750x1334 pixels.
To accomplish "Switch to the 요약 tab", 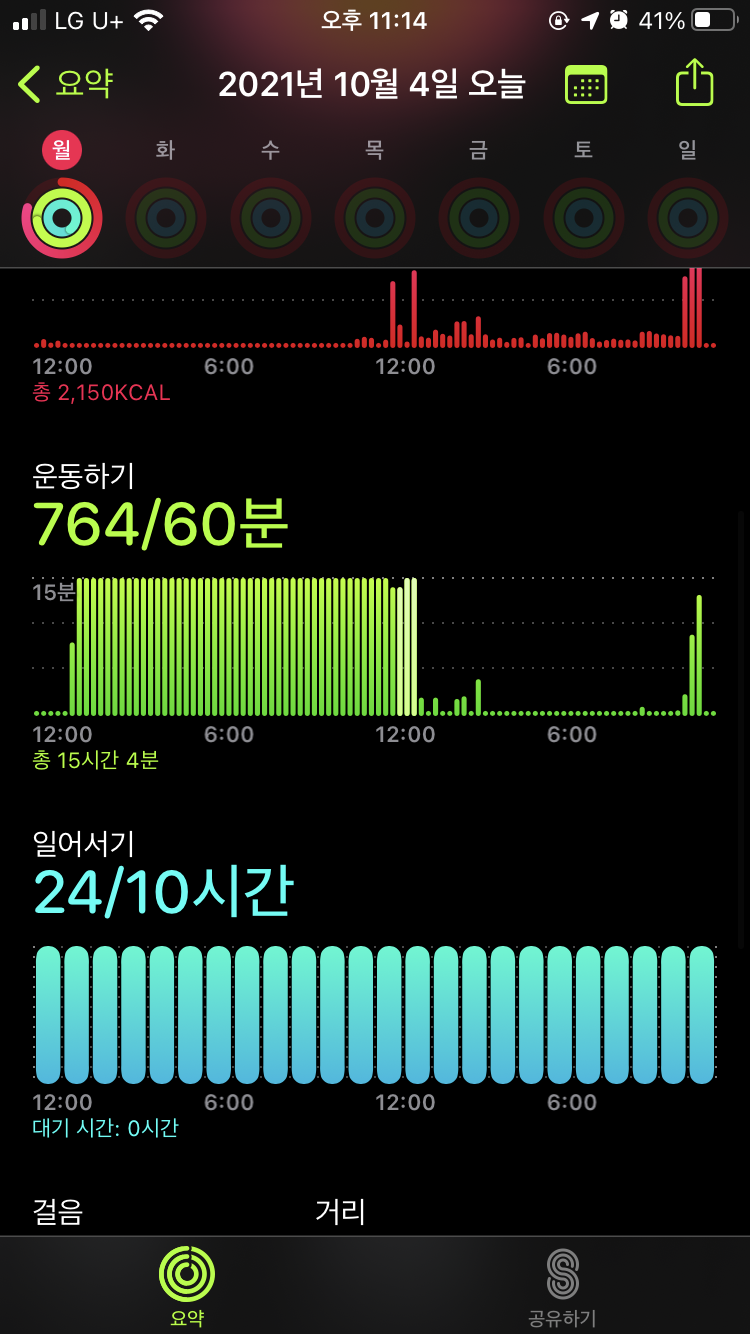I will (187, 1285).
